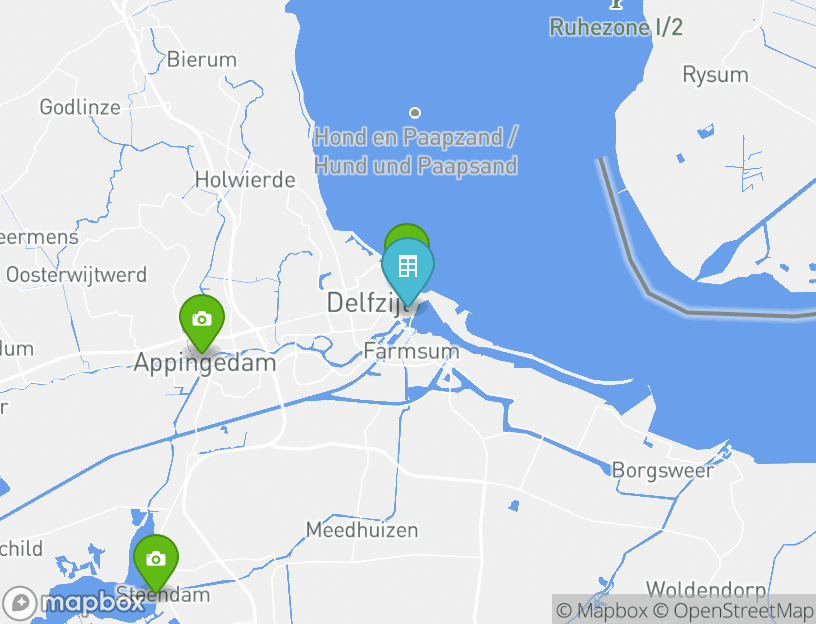Viewport: 816px width, 624px height.
Task: Open the camera marker at Appingedam
Action: (202, 319)
